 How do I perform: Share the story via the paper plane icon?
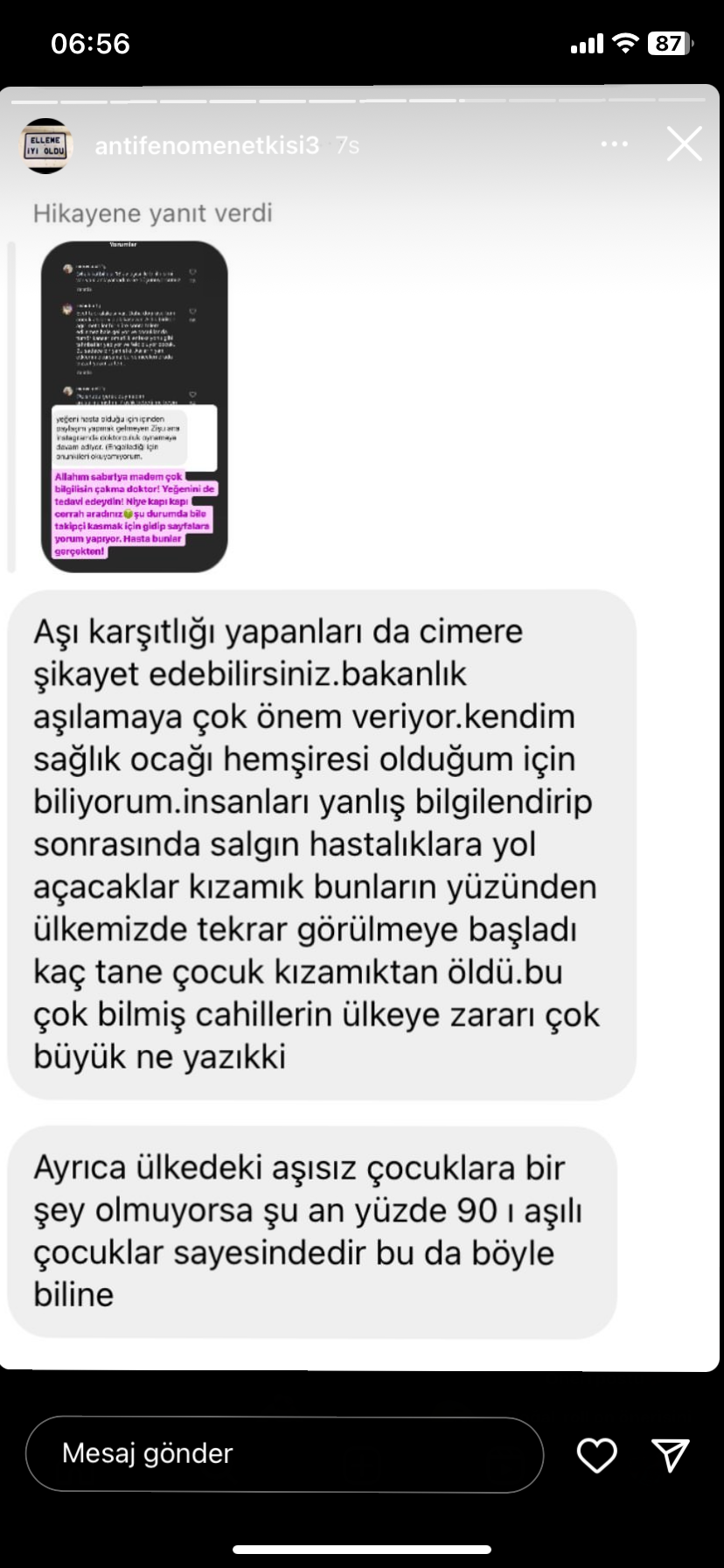[x=672, y=1455]
